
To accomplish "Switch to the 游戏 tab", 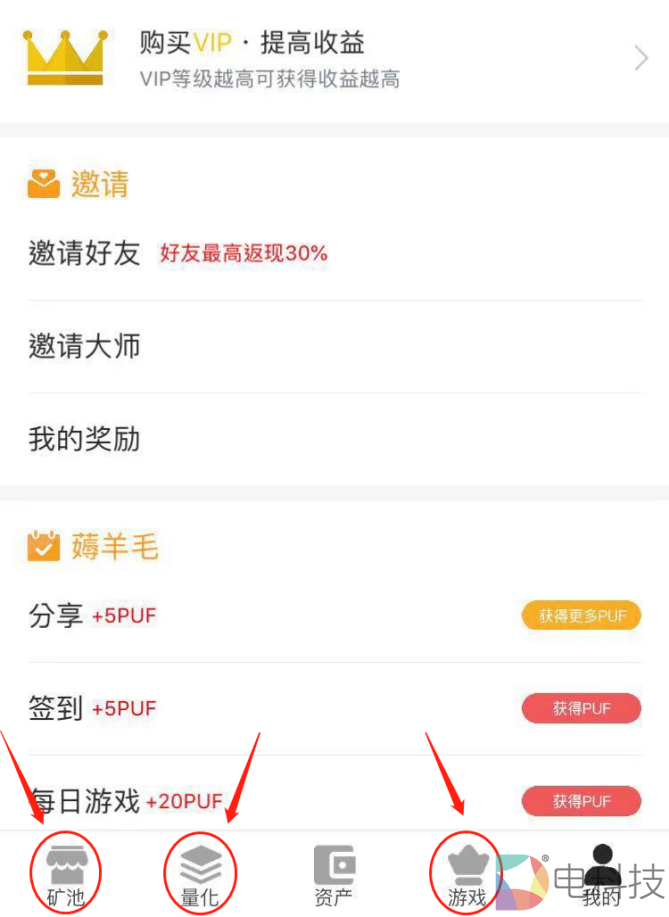I will [467, 875].
